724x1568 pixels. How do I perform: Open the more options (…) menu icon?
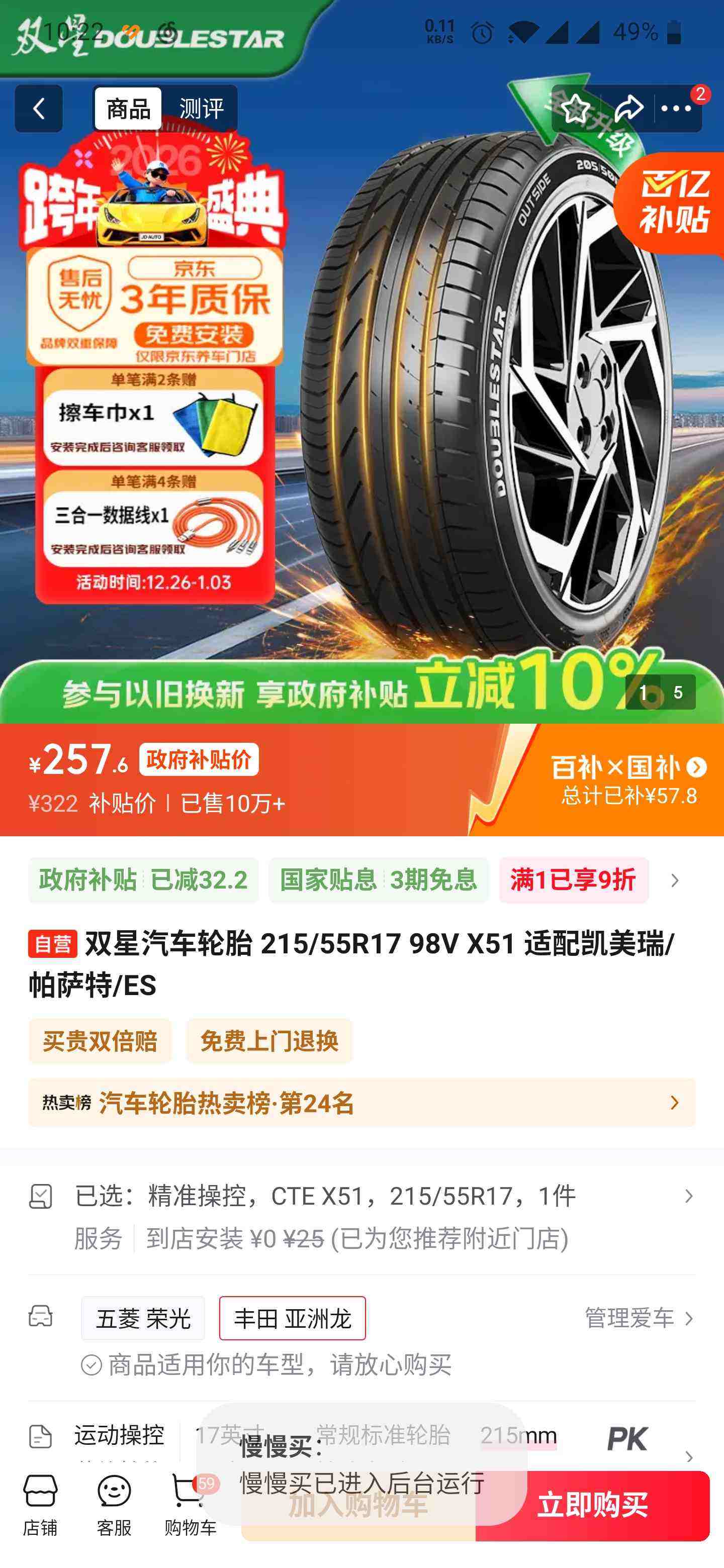click(x=676, y=108)
